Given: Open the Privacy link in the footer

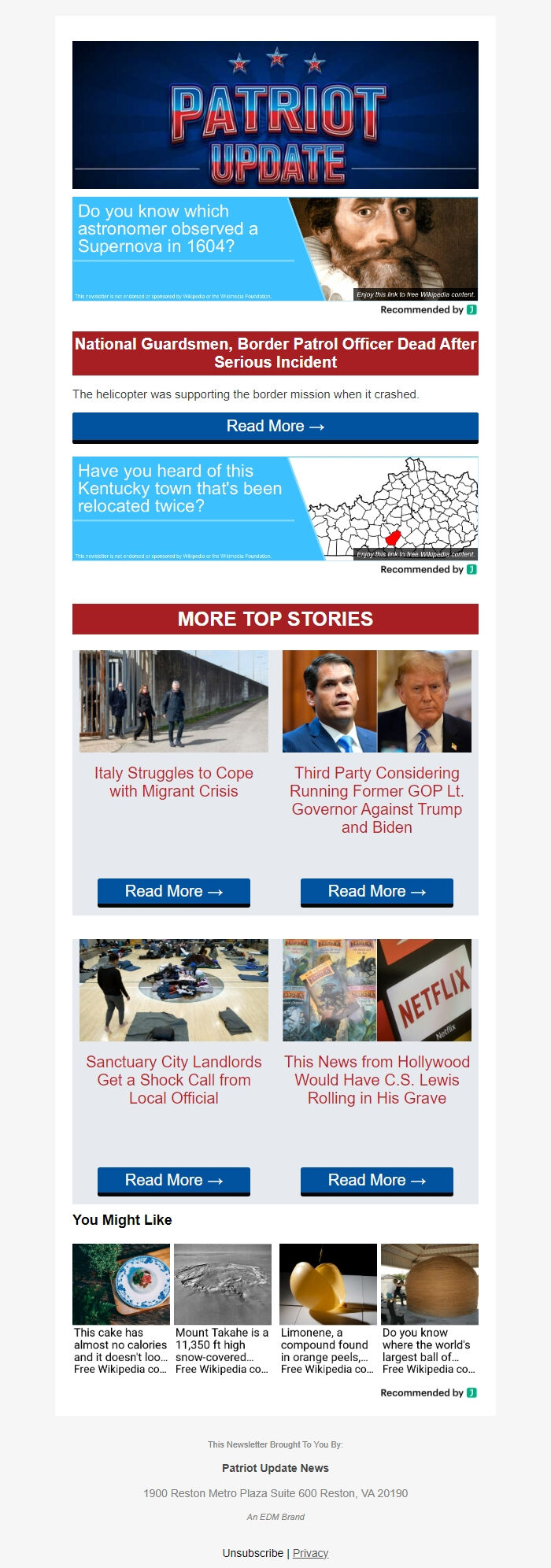Looking at the screenshot, I should 310,1553.
